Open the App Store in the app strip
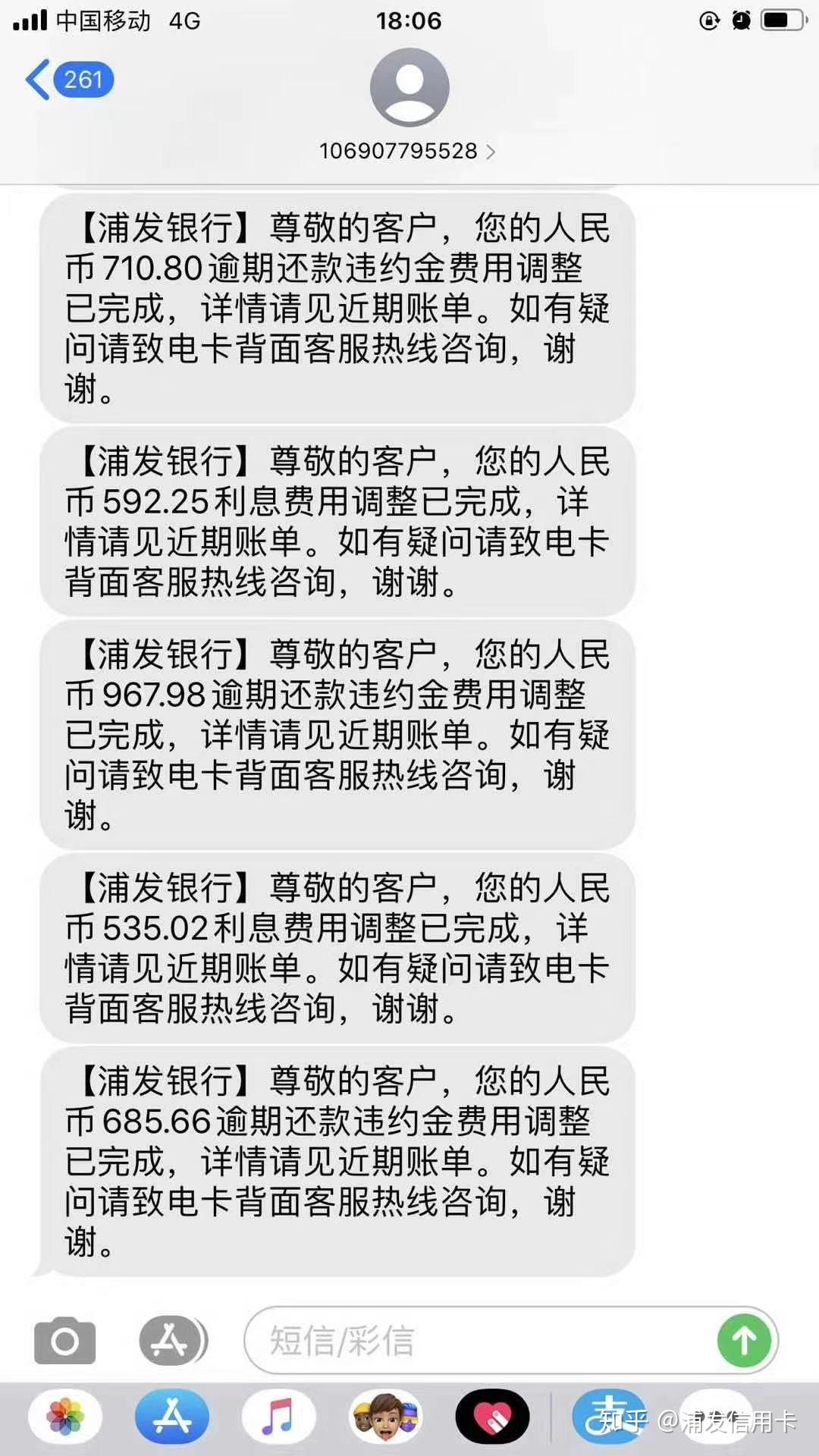 [x=172, y=1417]
